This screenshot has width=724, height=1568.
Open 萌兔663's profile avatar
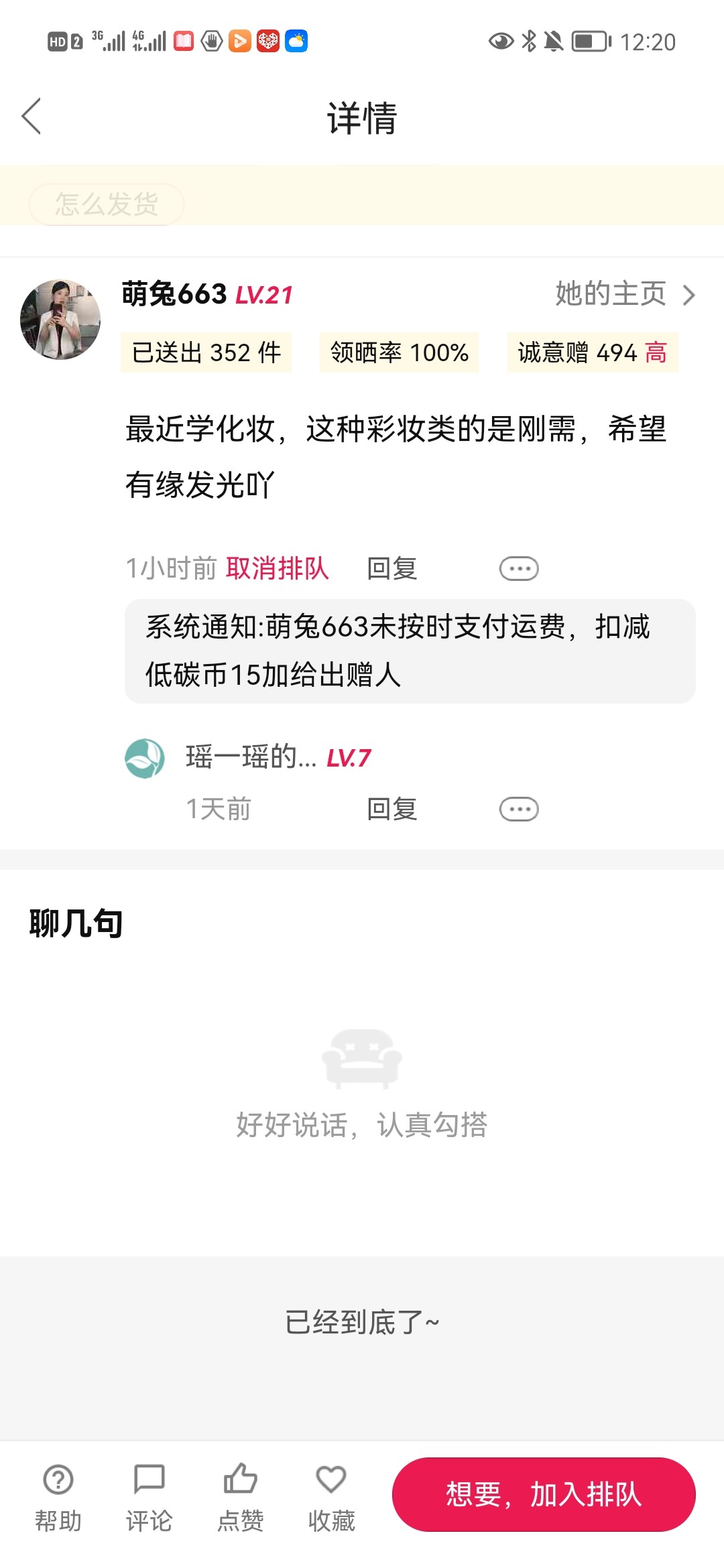pyautogui.click(x=60, y=320)
